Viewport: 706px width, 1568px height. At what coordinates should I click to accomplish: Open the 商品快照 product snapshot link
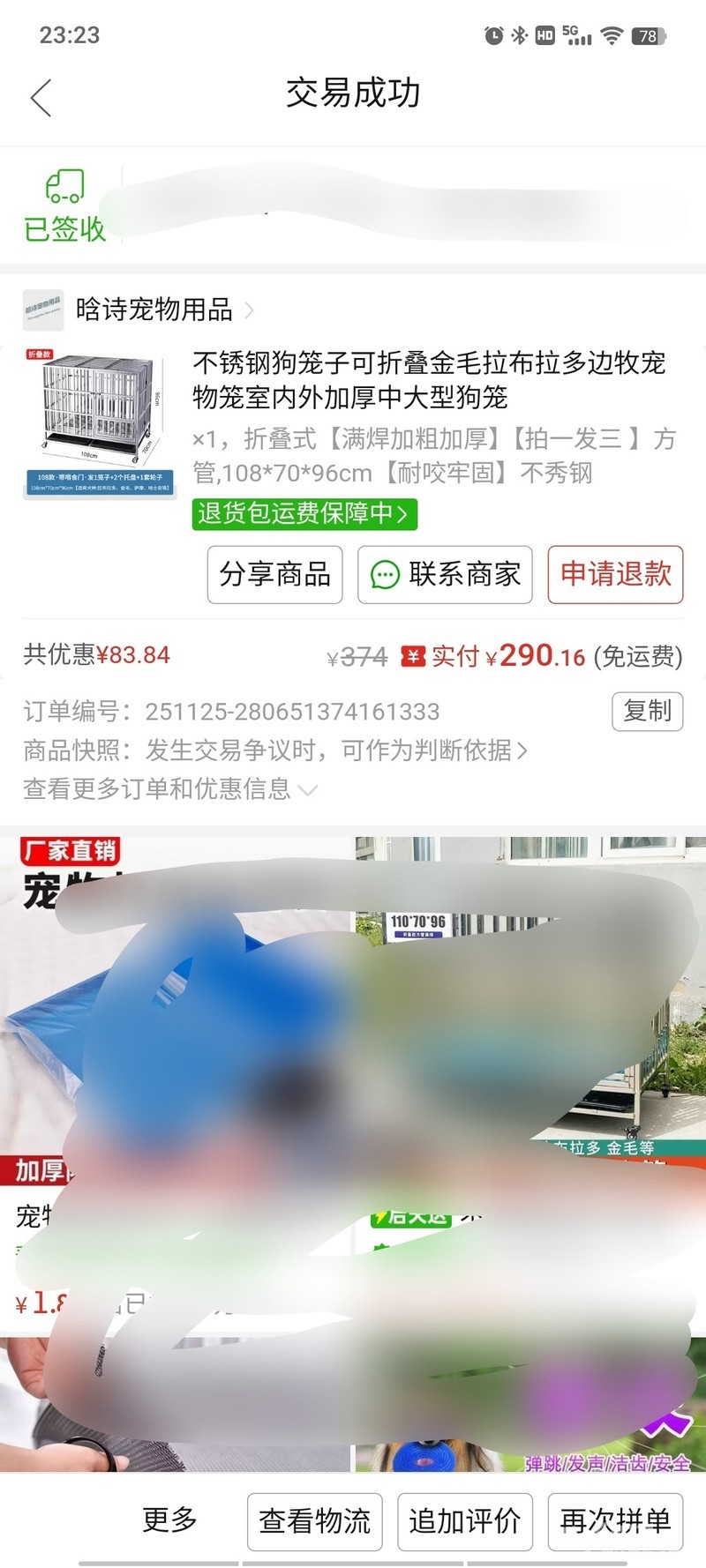(x=275, y=750)
